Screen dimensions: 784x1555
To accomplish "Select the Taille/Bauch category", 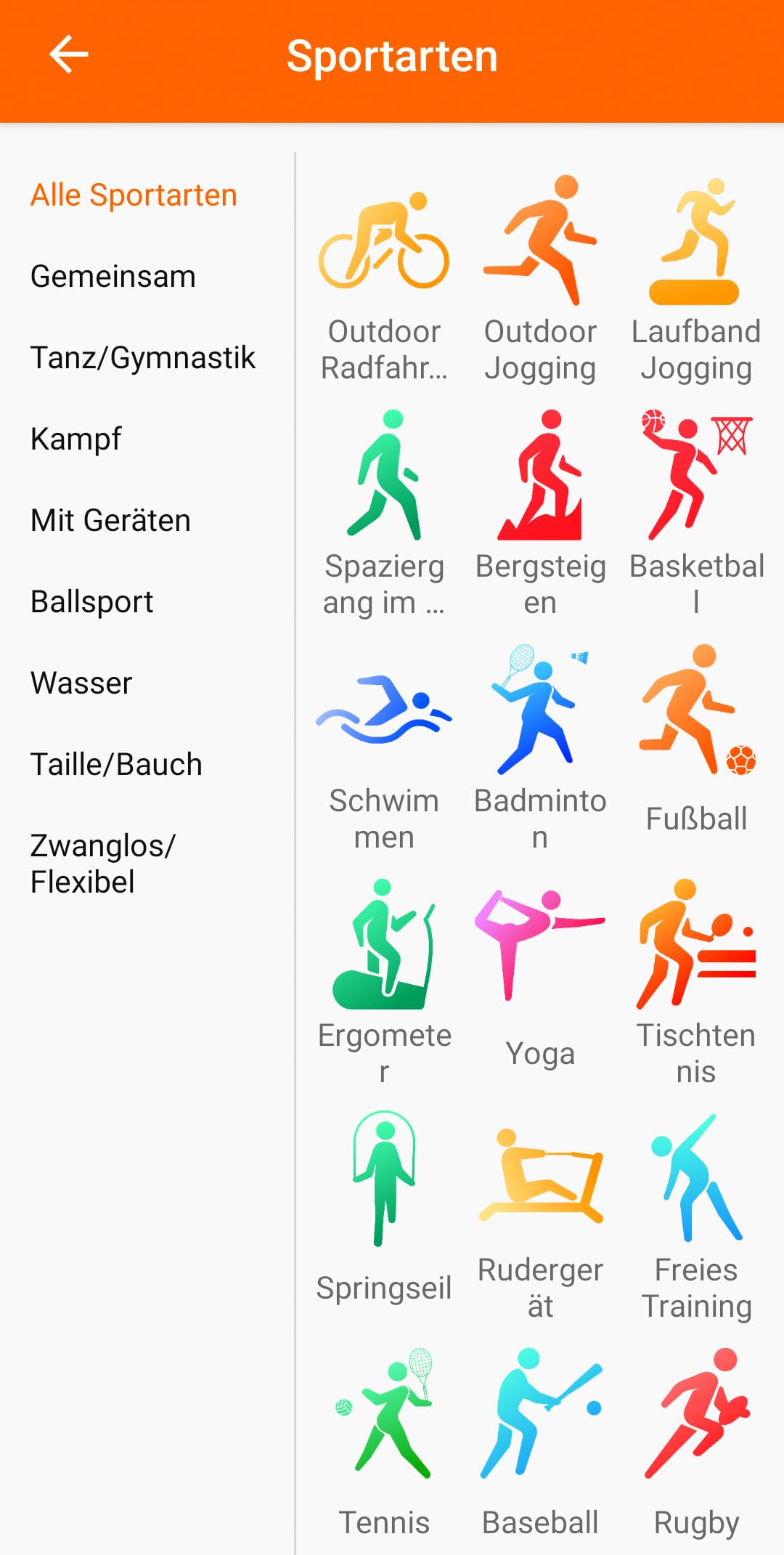I will click(x=116, y=765).
